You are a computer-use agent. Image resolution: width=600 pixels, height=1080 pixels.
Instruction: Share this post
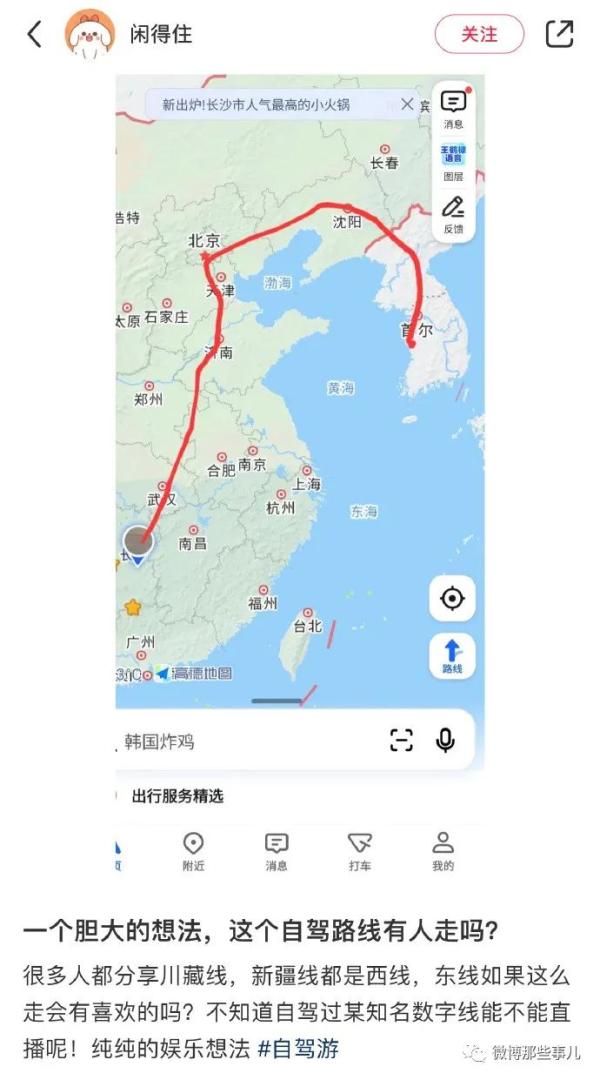(560, 34)
